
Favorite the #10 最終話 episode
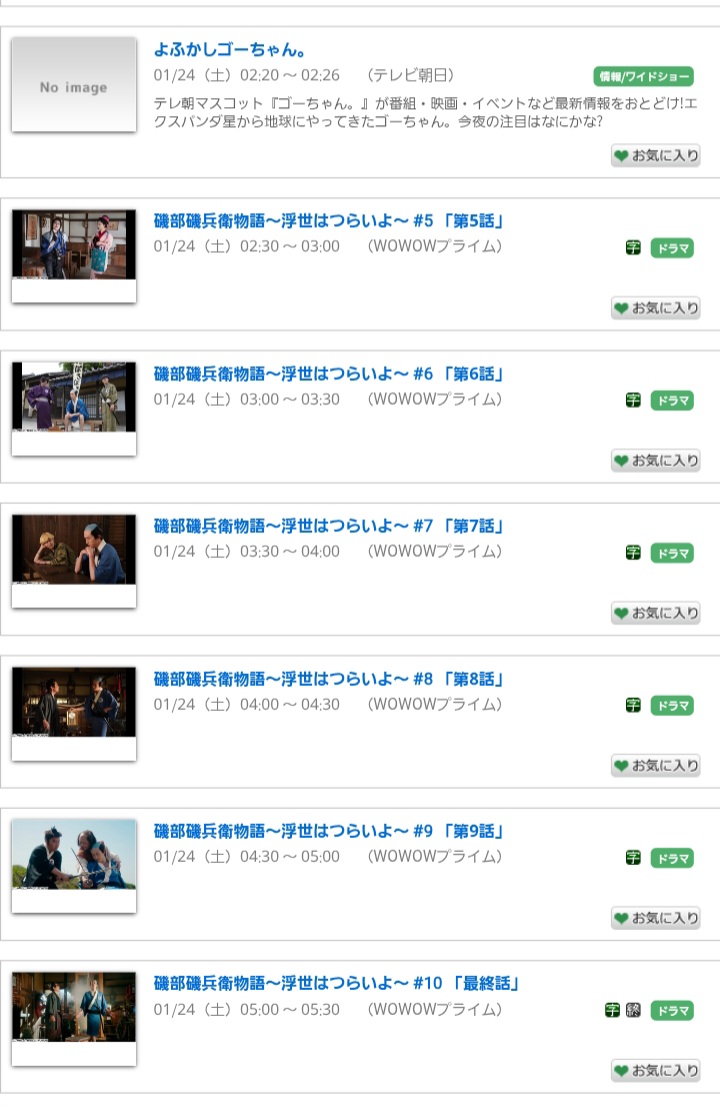[656, 1071]
